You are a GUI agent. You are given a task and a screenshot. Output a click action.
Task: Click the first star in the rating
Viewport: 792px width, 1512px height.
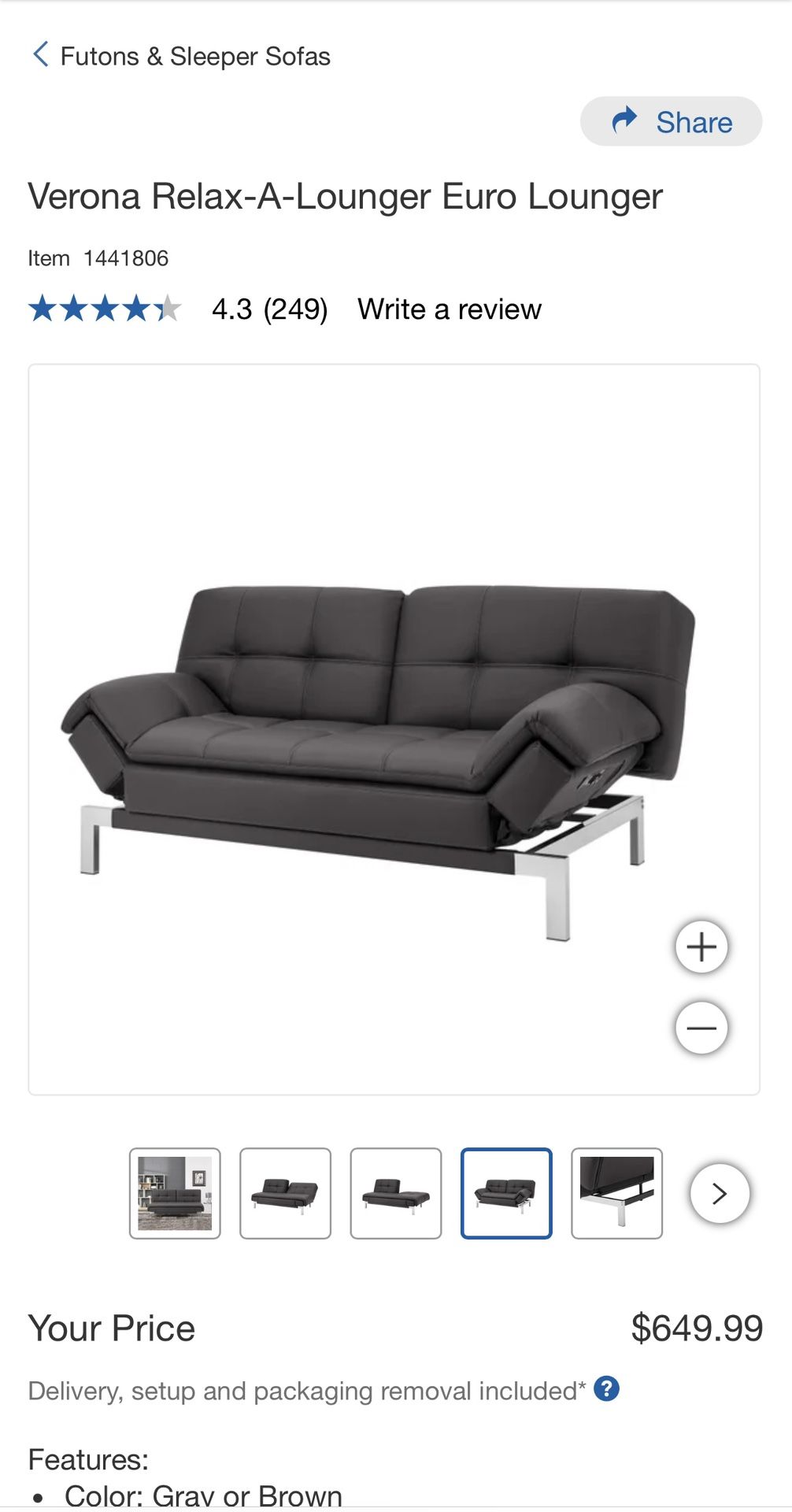coord(41,309)
